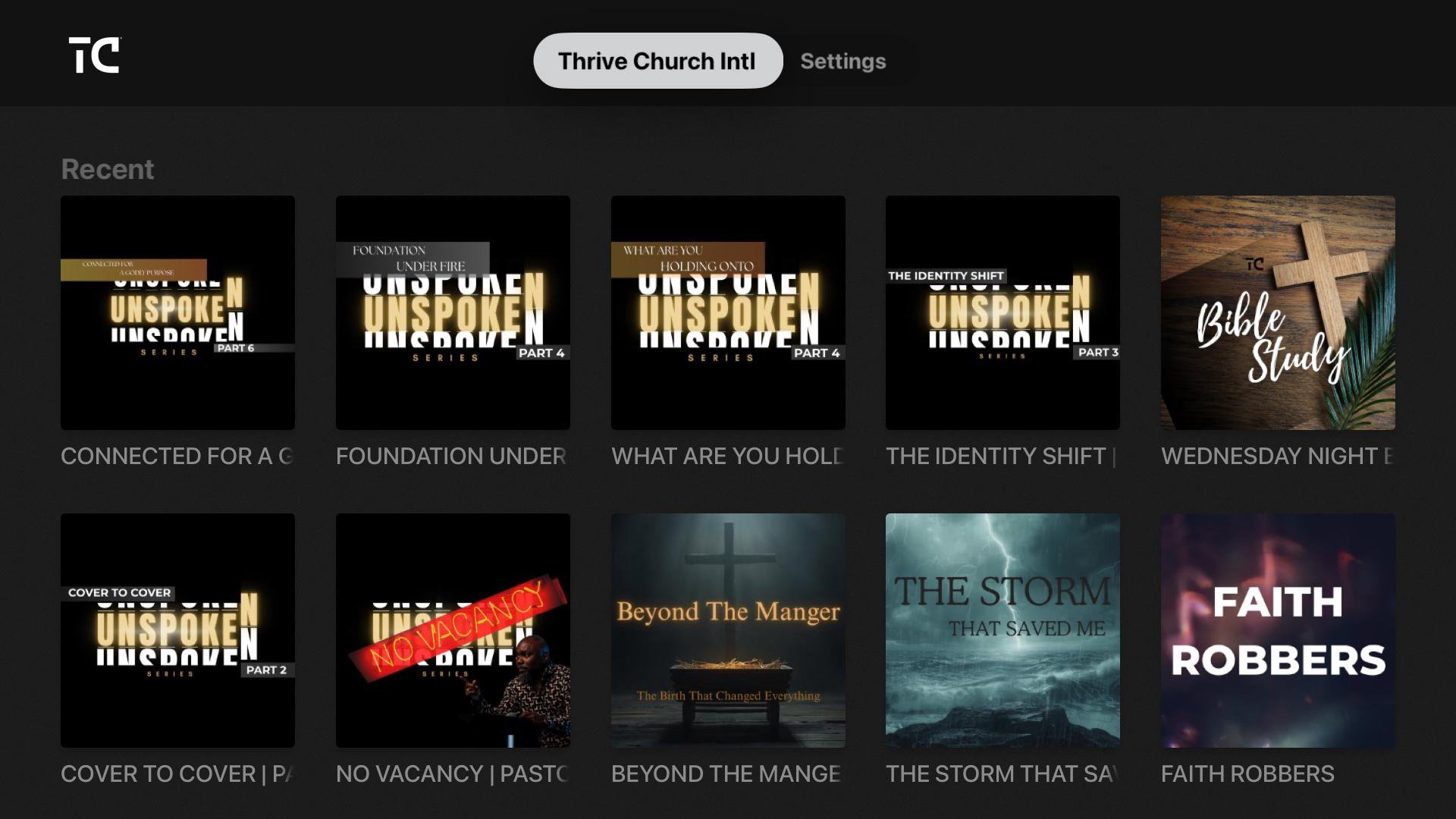Open the Settings tab
This screenshot has width=1456, height=819.
(843, 61)
